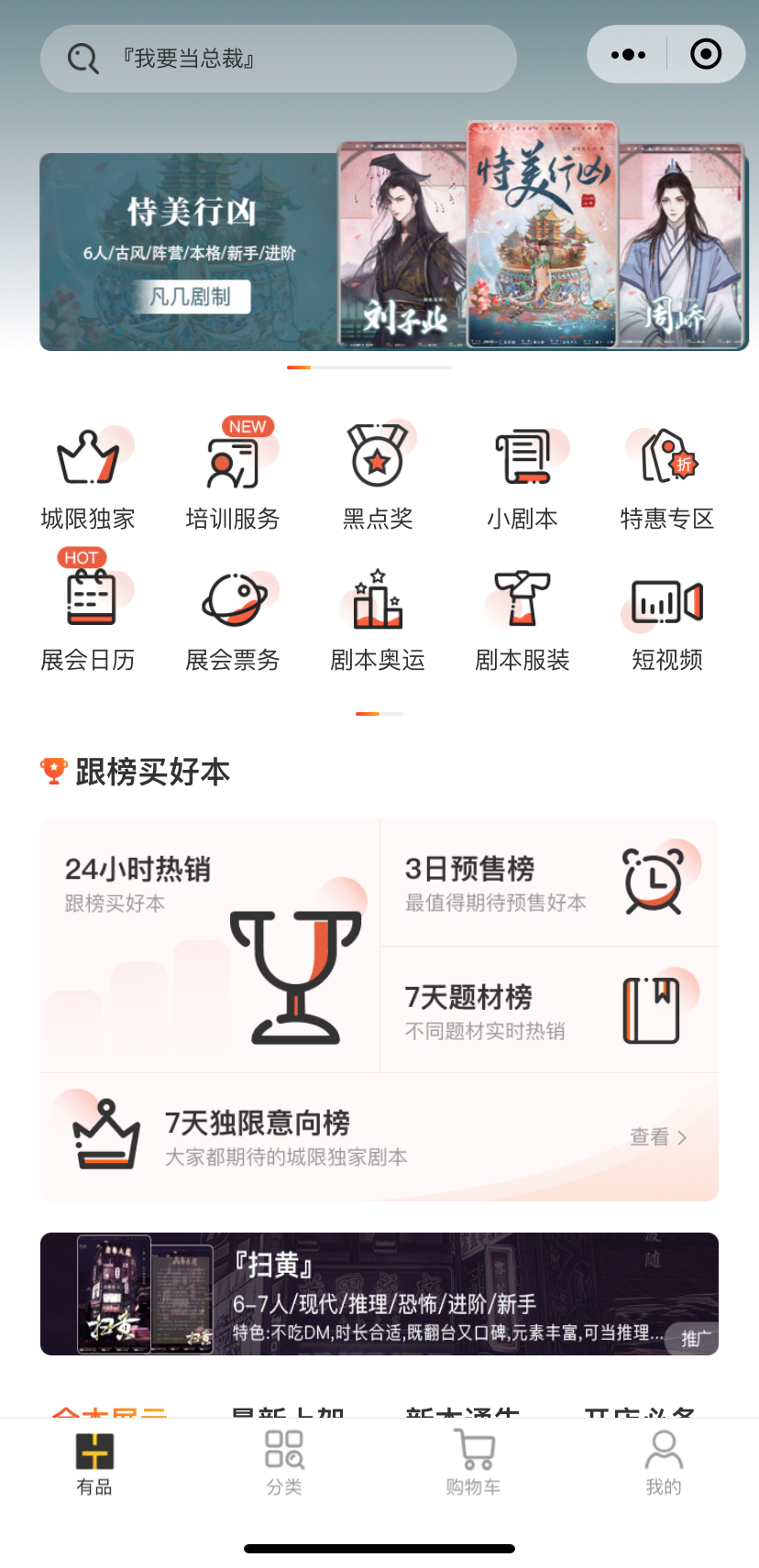The image size is (759, 1568).
Task: Open the 24小时热销 ranking
Action: [210, 945]
